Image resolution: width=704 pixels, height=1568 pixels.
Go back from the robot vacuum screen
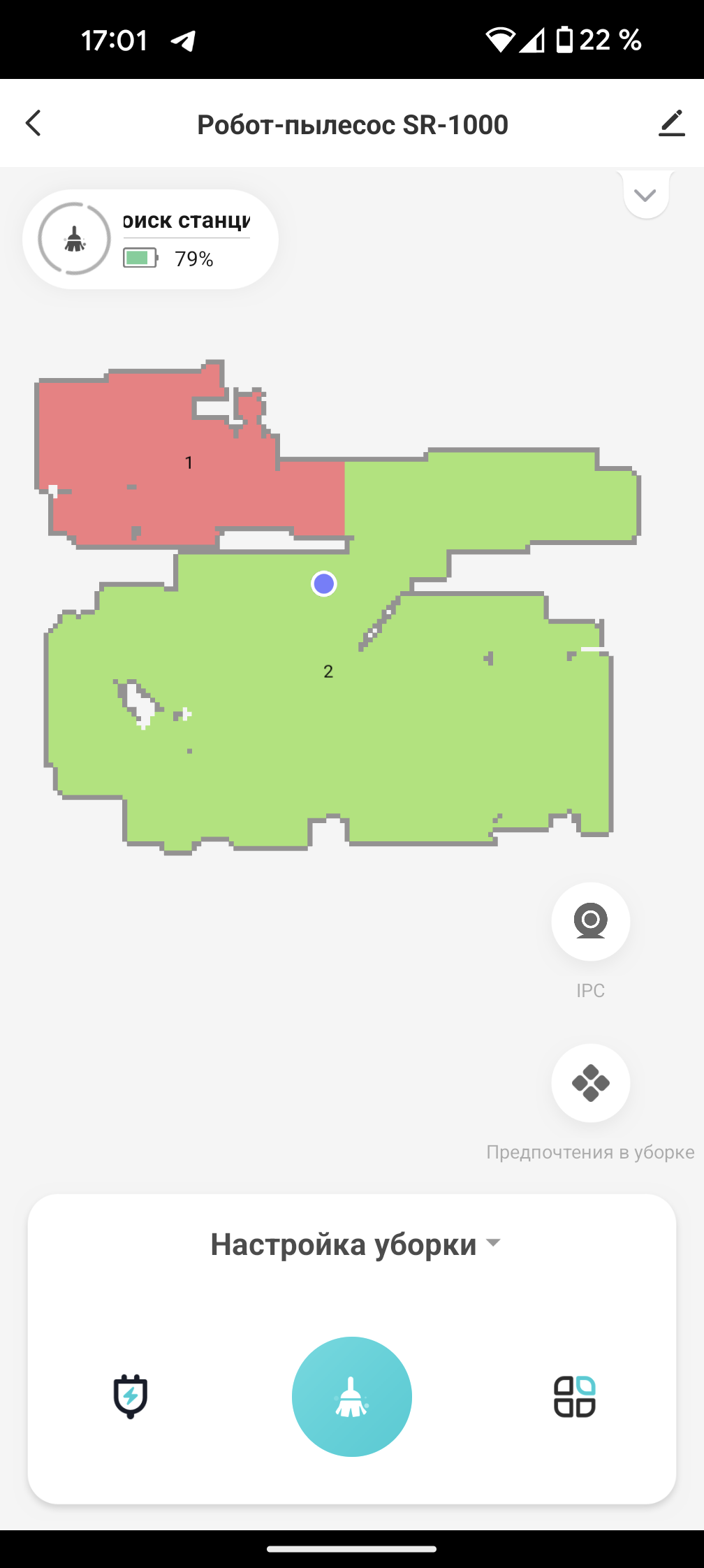click(x=34, y=123)
